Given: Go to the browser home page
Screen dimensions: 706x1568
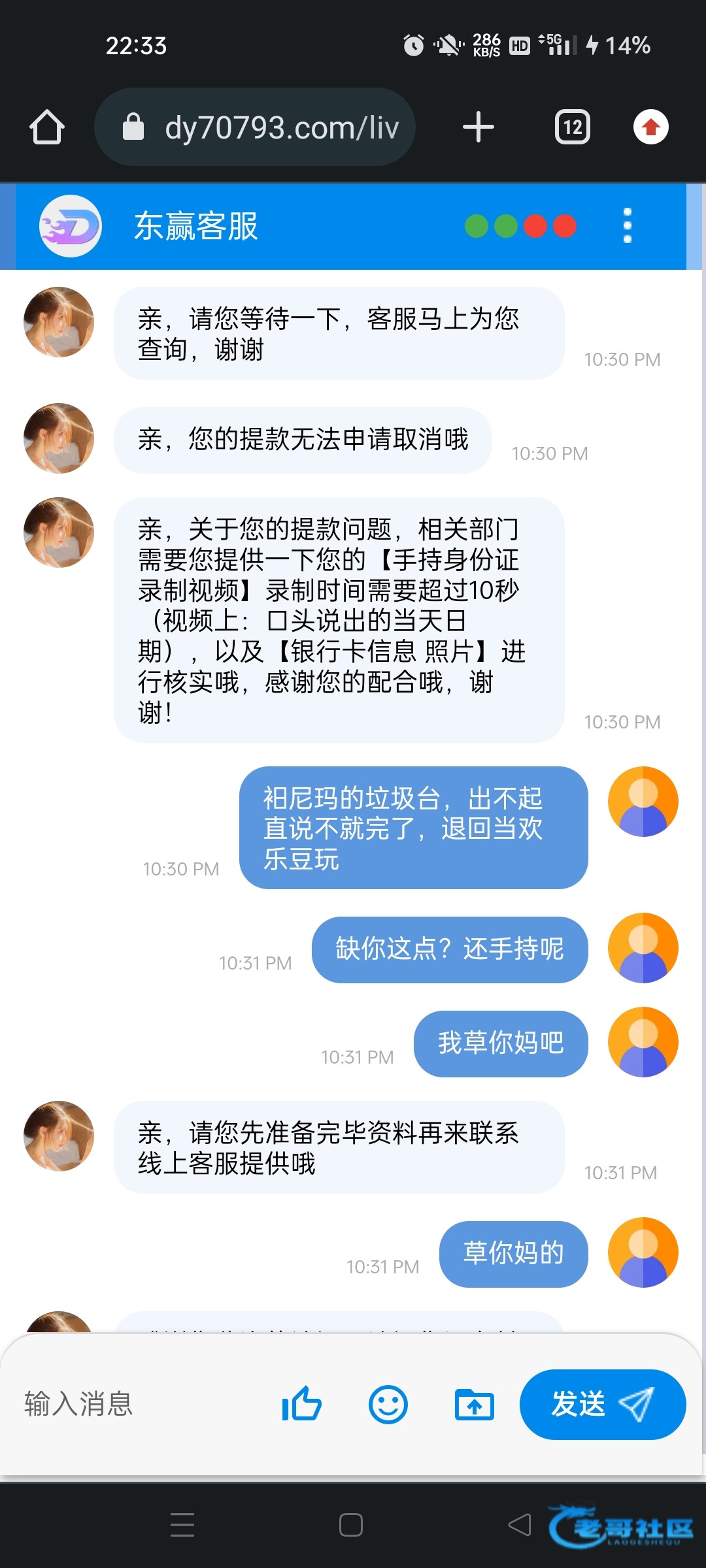Looking at the screenshot, I should click(47, 127).
